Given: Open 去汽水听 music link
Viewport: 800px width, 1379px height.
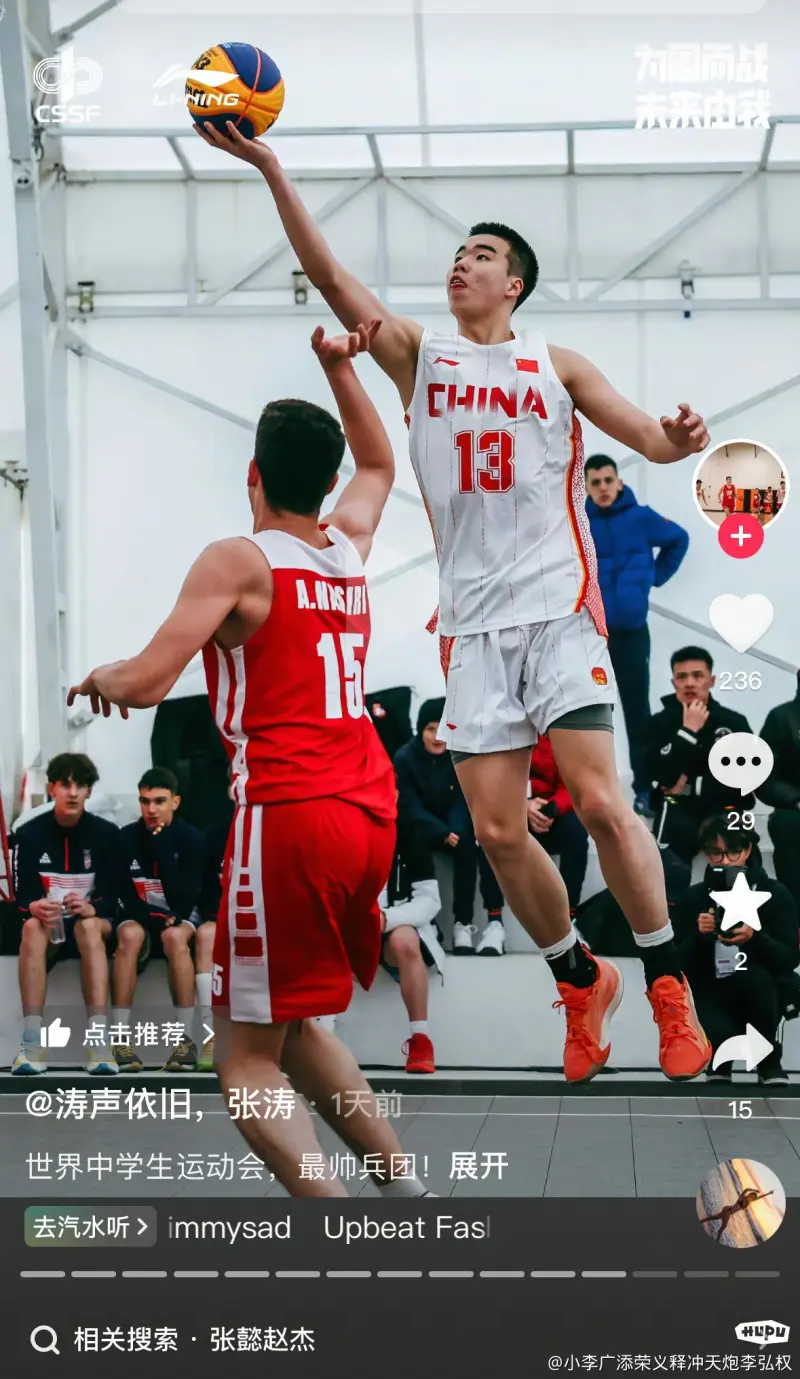Looking at the screenshot, I should coord(90,1227).
